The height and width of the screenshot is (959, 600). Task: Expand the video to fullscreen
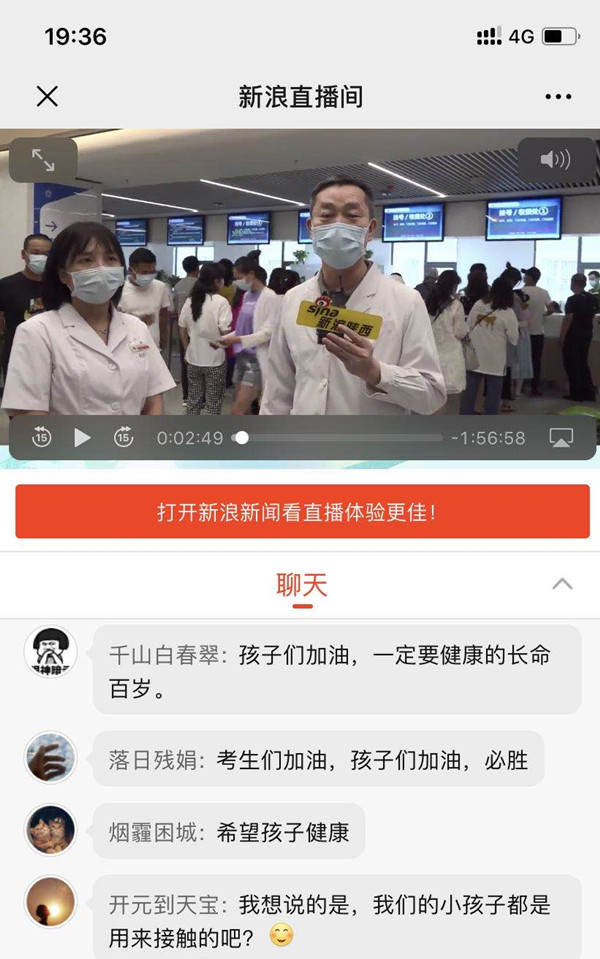(43, 159)
